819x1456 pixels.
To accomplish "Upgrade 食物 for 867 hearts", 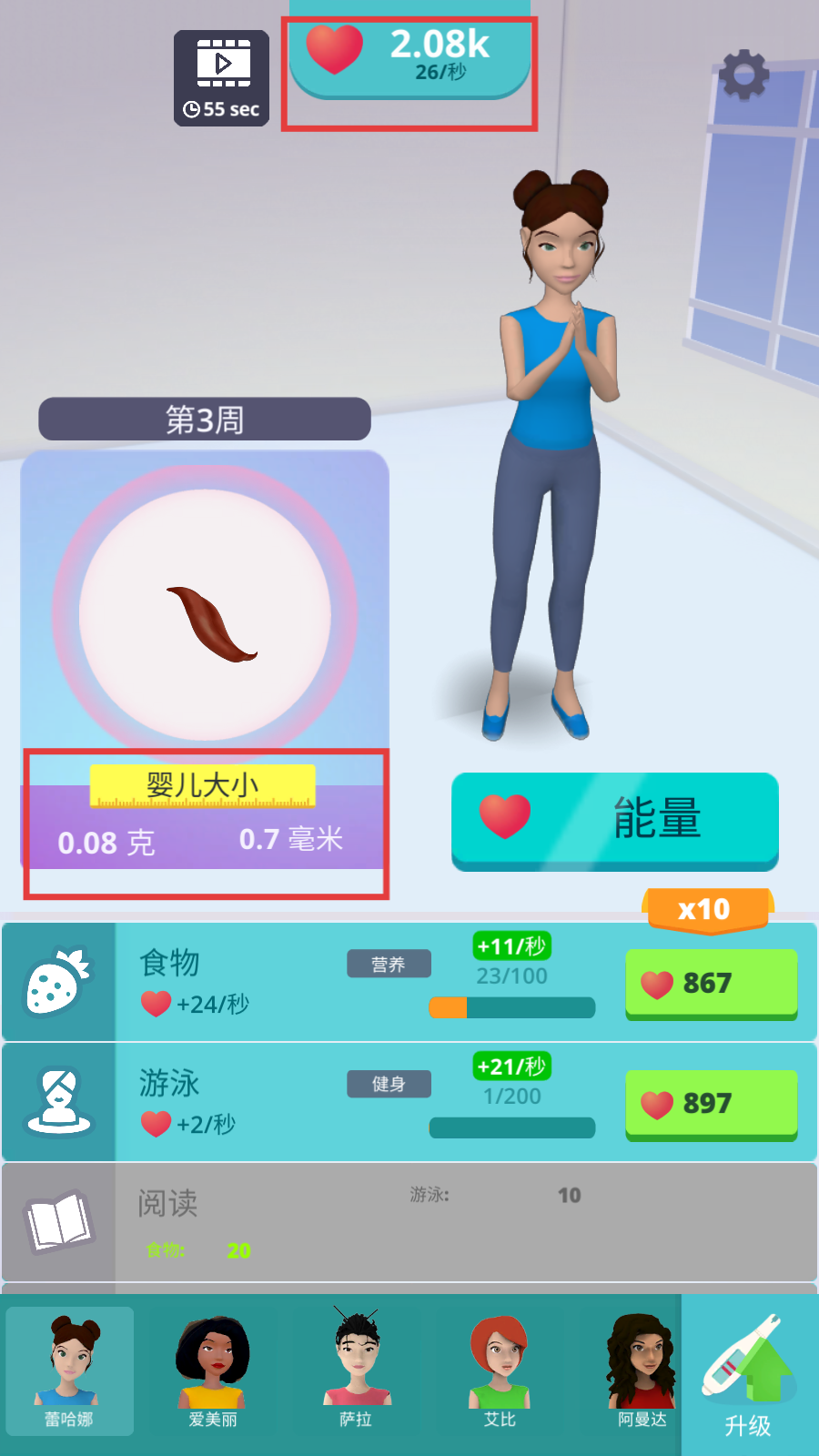I will coord(711,983).
